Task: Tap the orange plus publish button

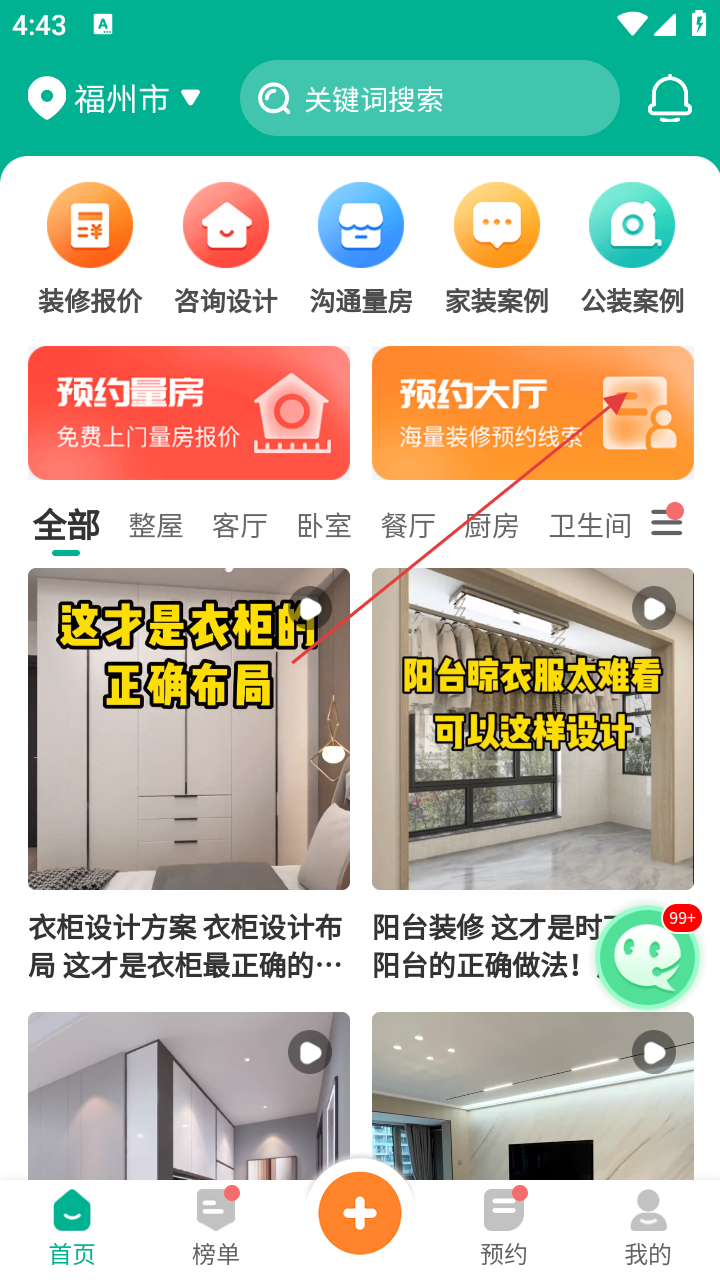Action: (360, 1213)
